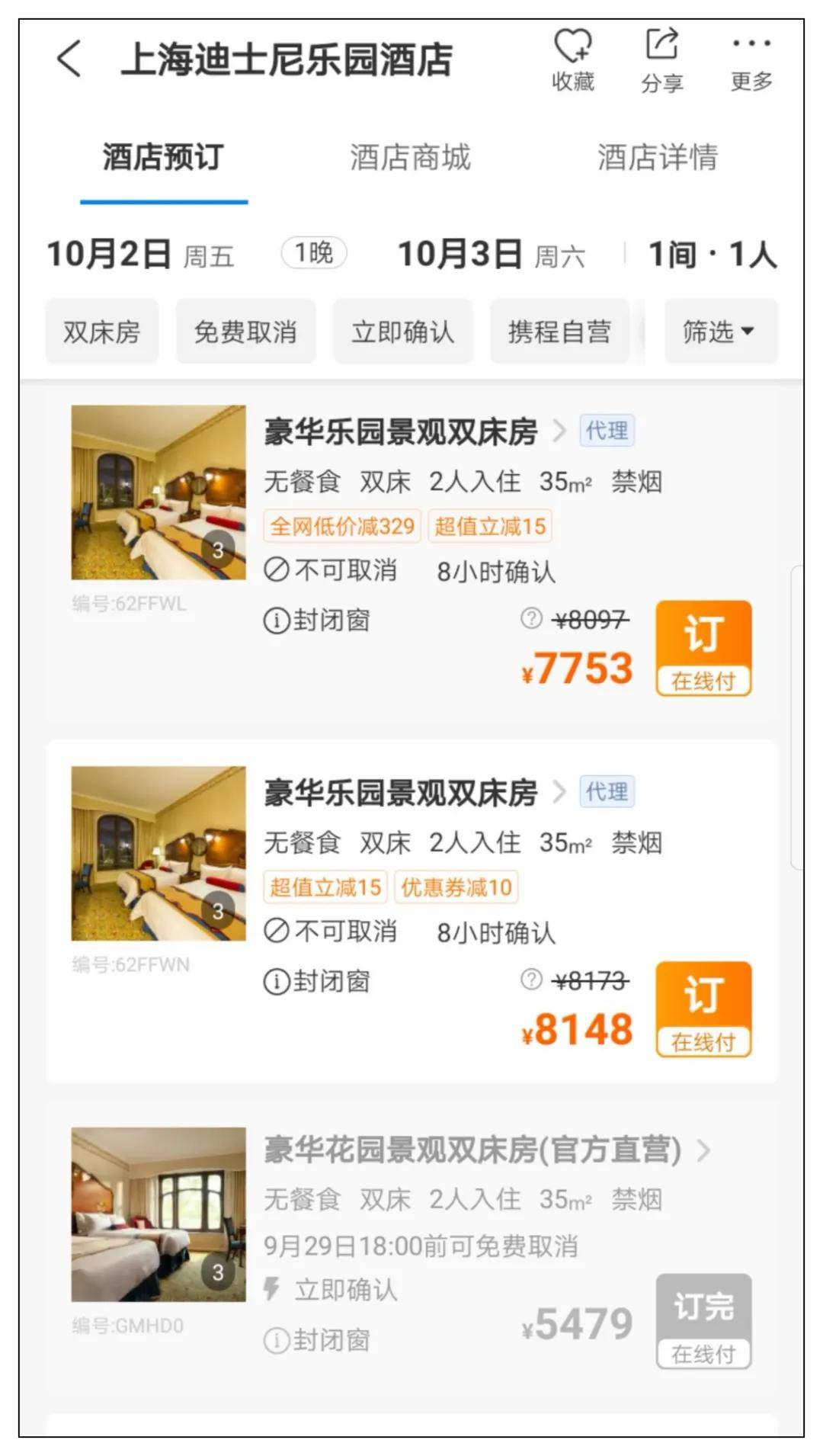823x1456 pixels.
Task: Change check-in date 10月2日
Action: (141, 254)
